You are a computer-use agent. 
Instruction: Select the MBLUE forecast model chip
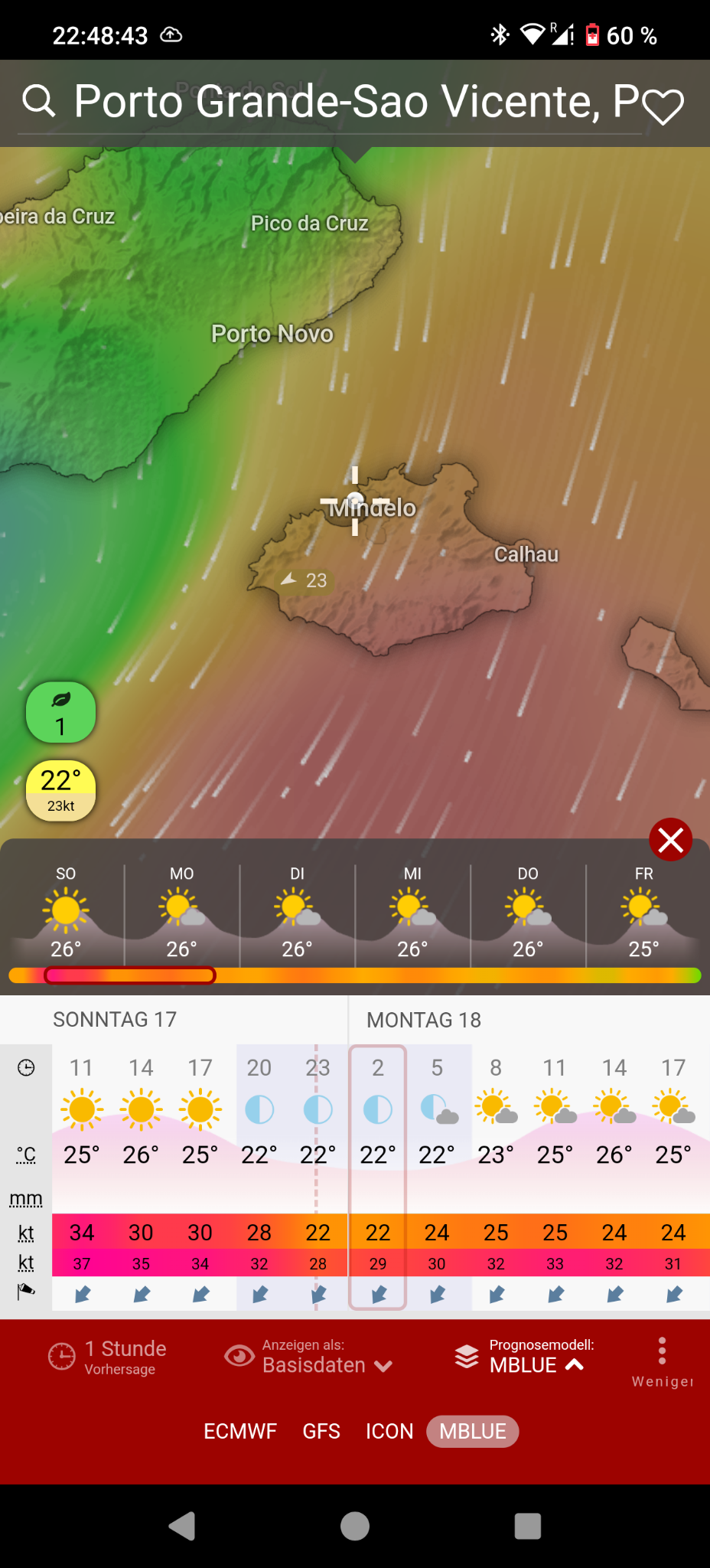point(472,1431)
